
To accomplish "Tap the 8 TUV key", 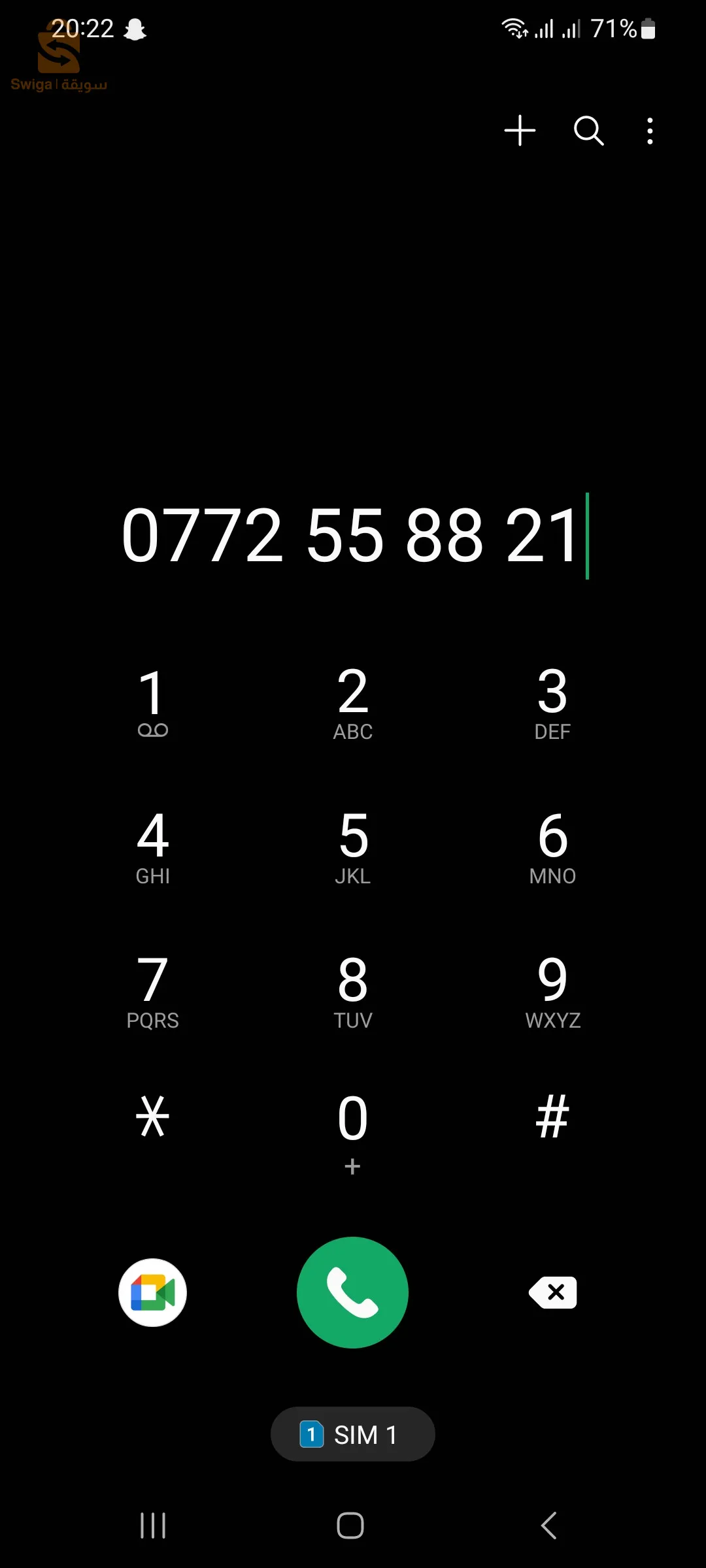I will (x=353, y=991).
